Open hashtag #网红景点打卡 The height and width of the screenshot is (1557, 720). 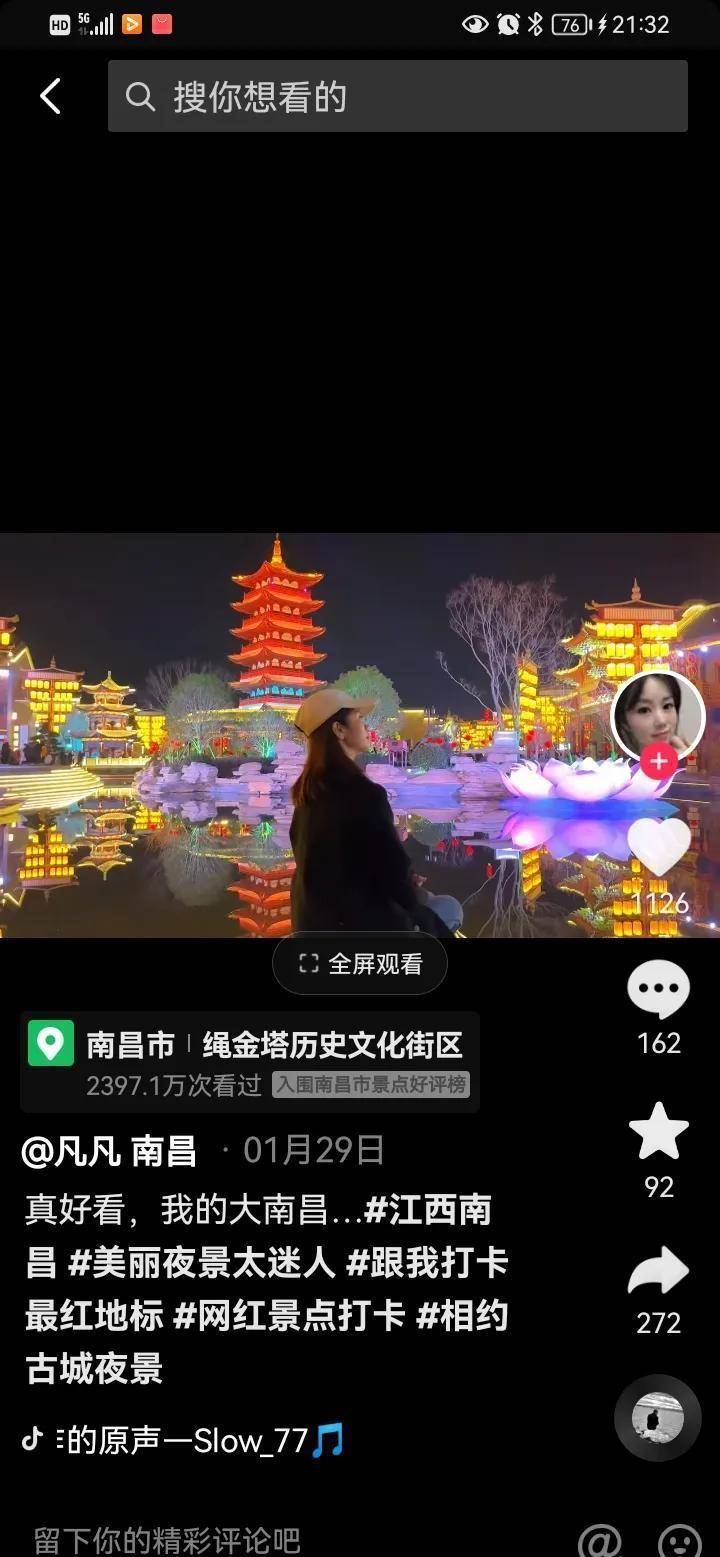[289, 1316]
